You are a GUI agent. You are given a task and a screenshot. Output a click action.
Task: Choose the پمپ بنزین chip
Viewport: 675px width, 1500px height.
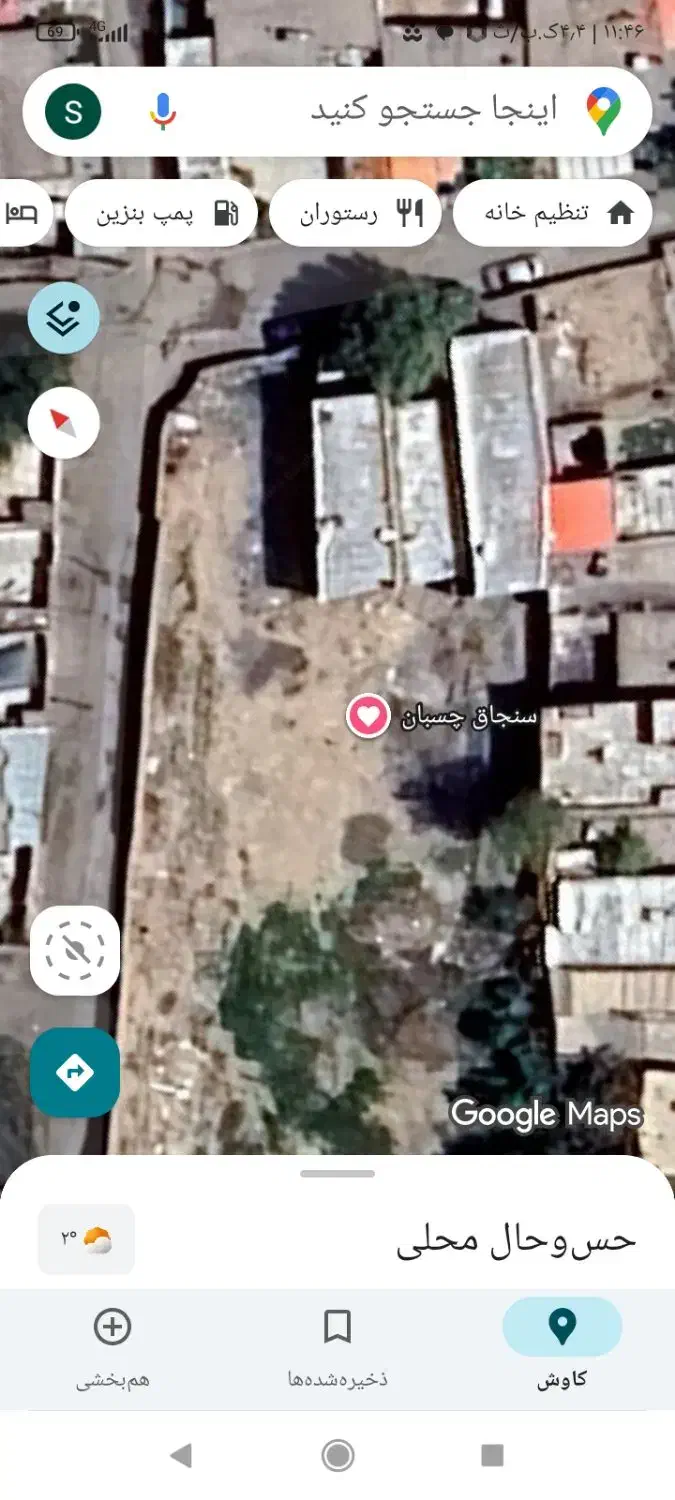click(x=162, y=213)
